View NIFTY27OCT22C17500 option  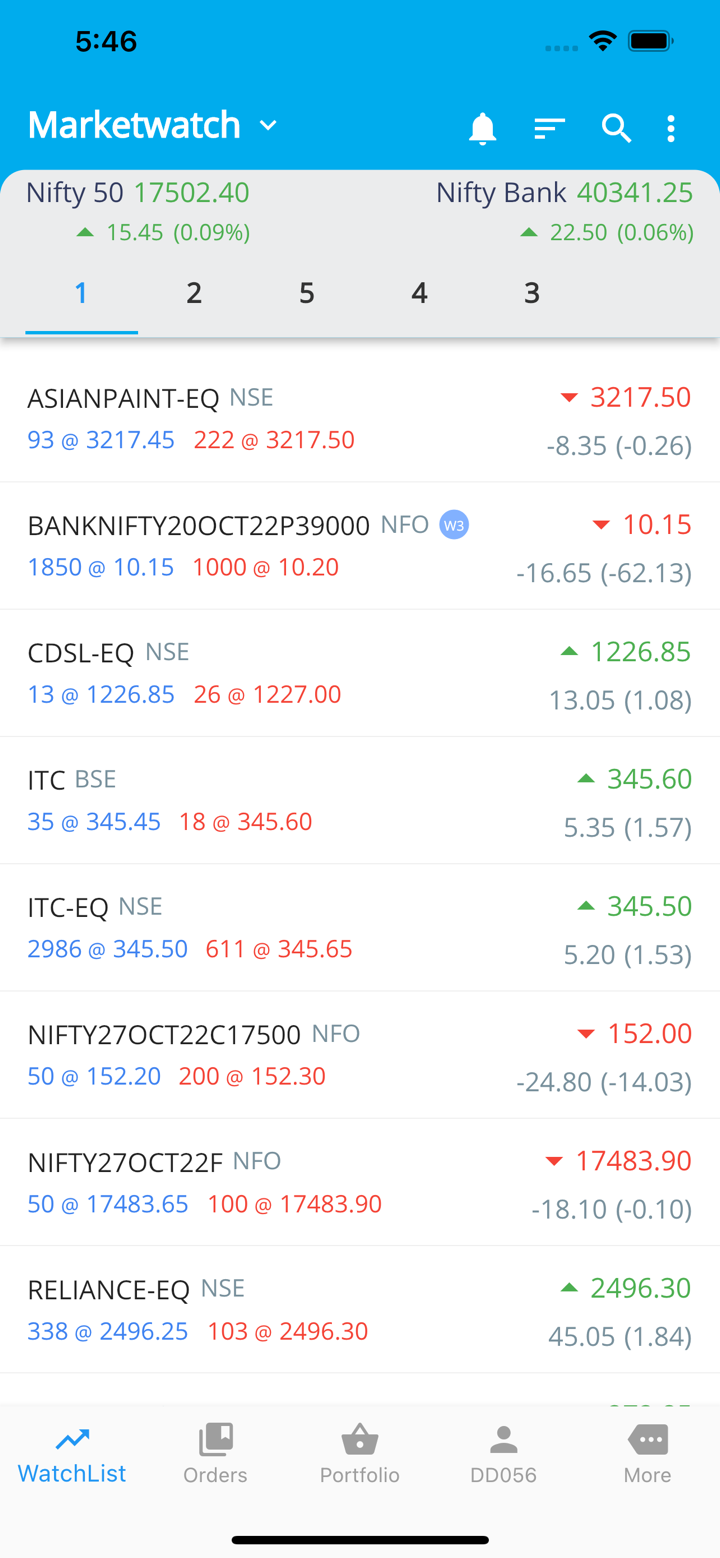point(360,1054)
